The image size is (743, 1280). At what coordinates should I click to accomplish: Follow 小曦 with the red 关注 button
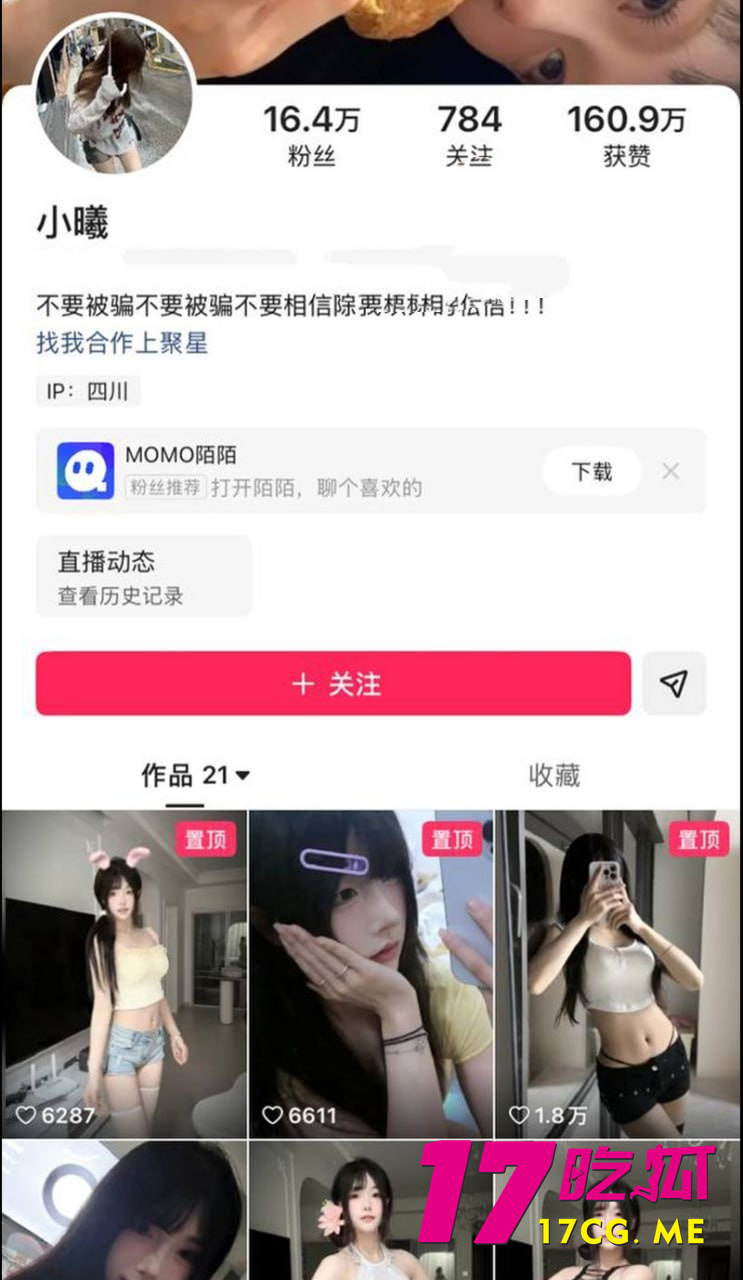pyautogui.click(x=333, y=684)
